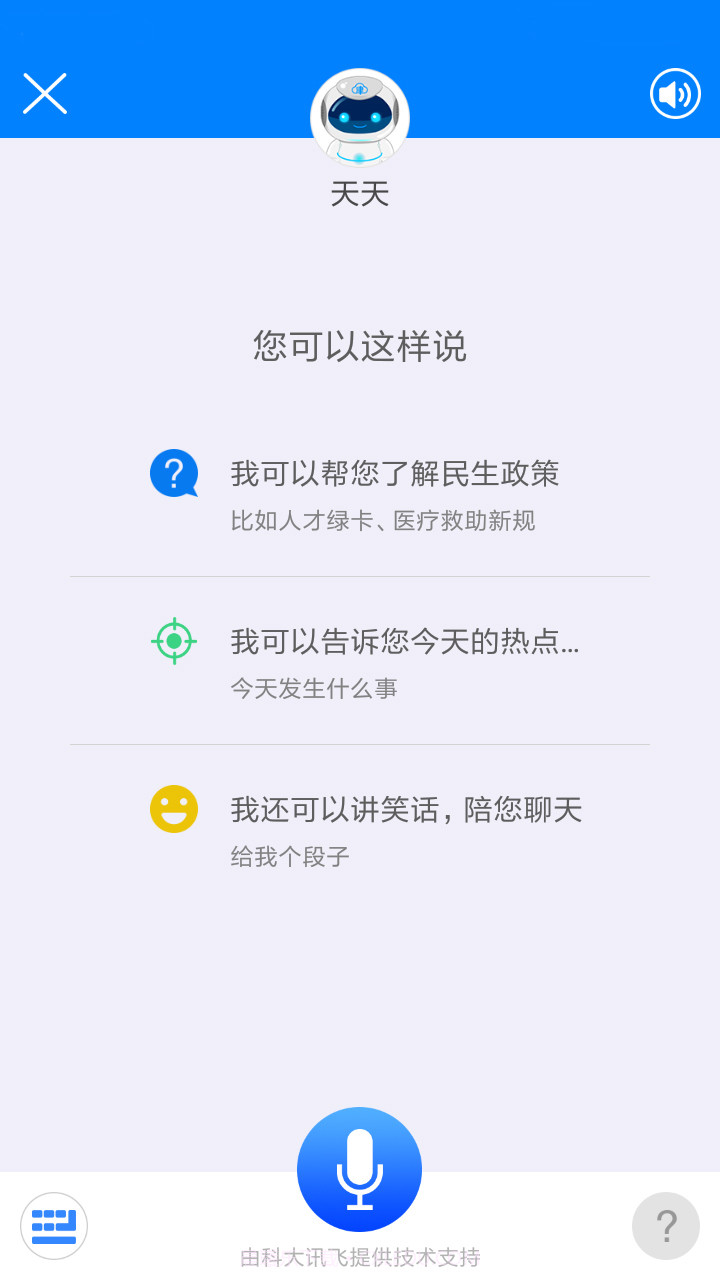This screenshot has height=1280, width=720.
Task: Tap the blue question bubble icon beside 民生政策
Action: [x=173, y=472]
